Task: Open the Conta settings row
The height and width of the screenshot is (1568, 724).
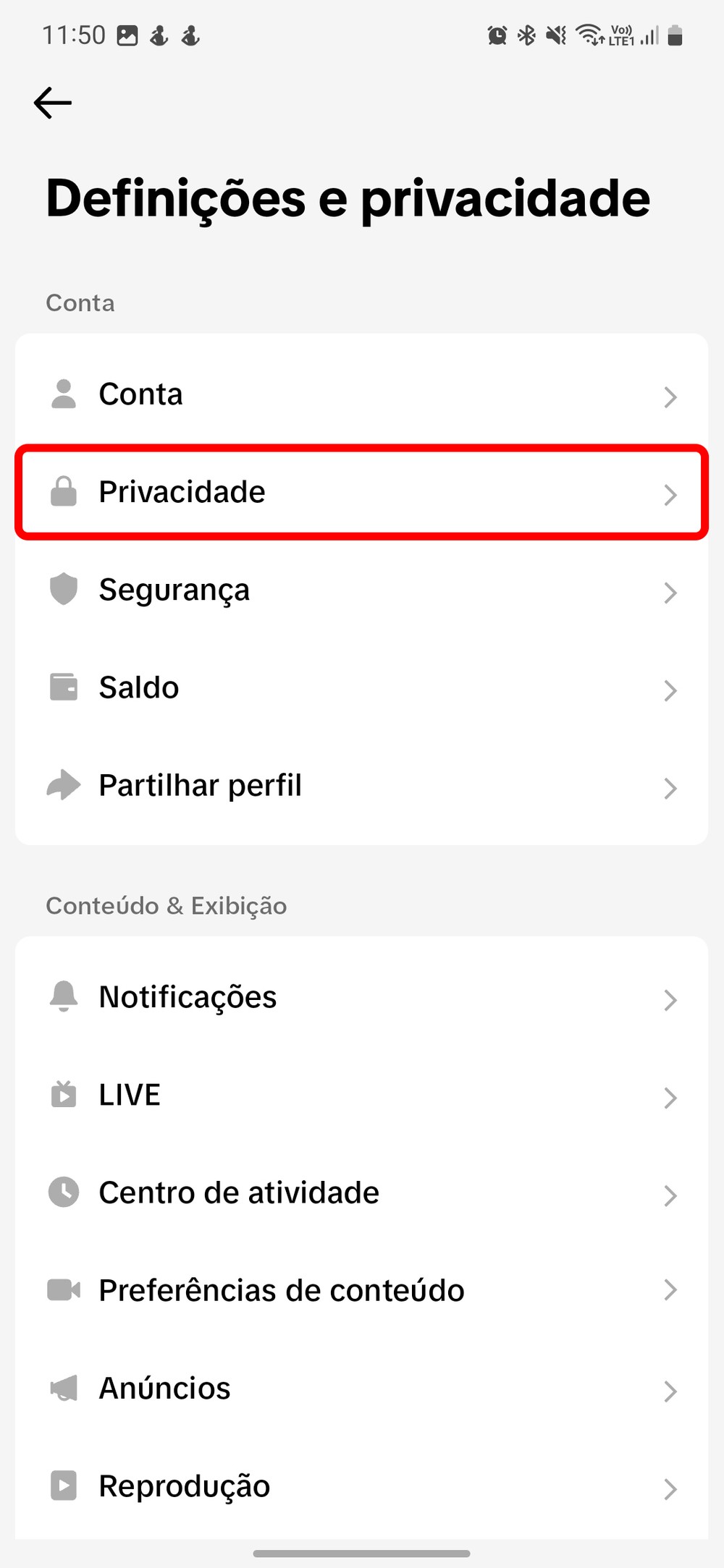Action: point(361,395)
